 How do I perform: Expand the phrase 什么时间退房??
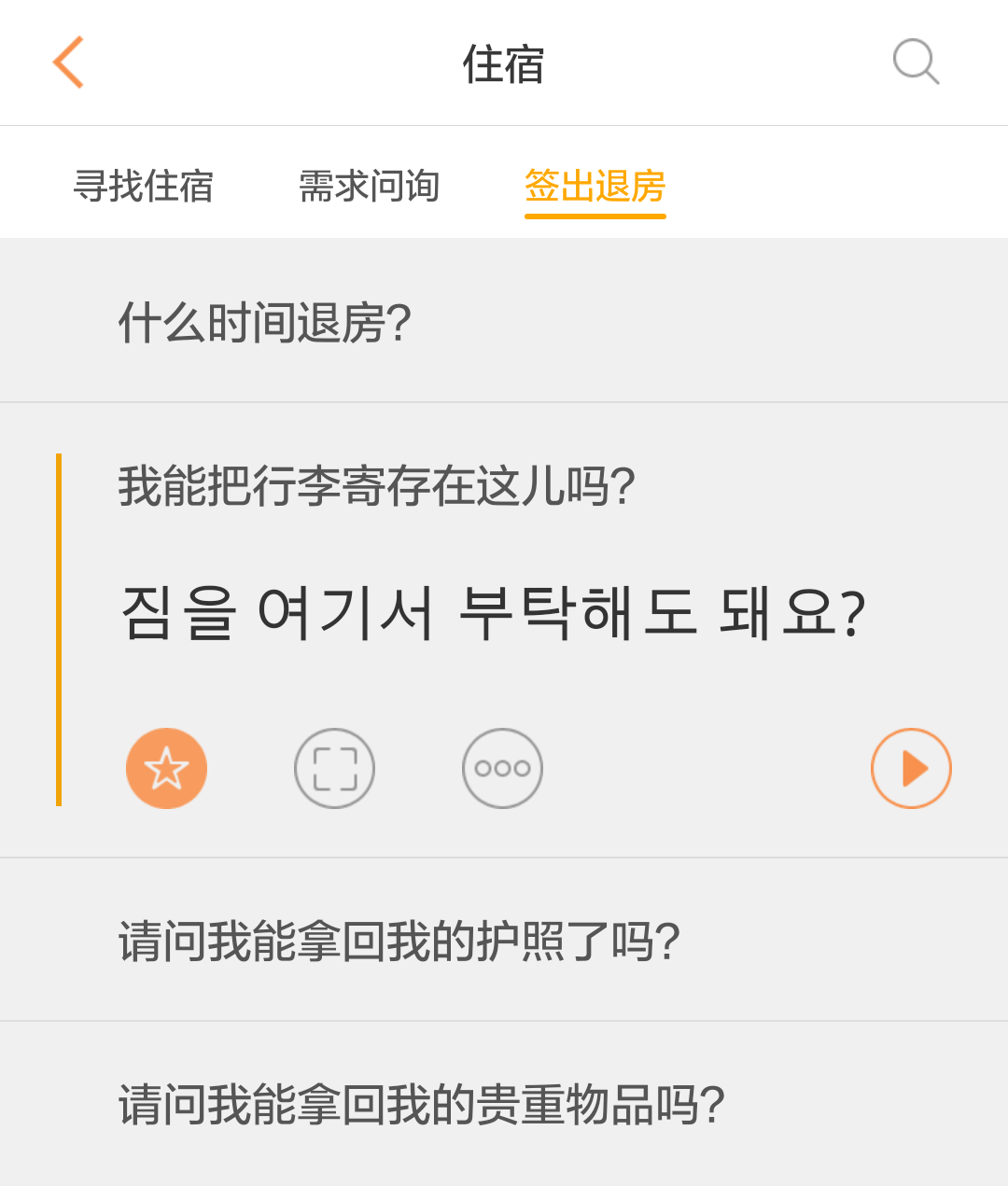pyautogui.click(x=265, y=323)
